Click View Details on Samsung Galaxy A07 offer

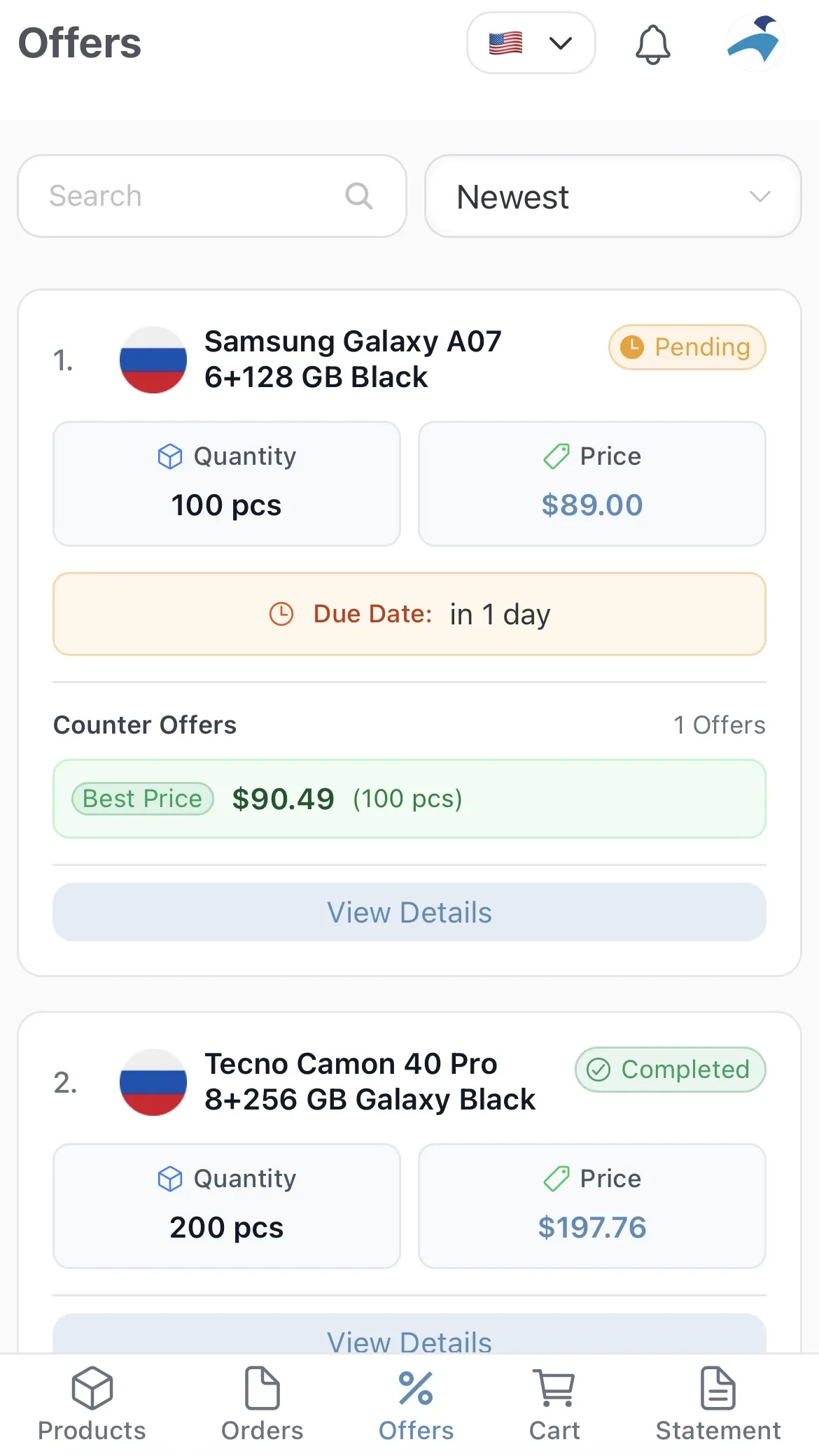[409, 912]
